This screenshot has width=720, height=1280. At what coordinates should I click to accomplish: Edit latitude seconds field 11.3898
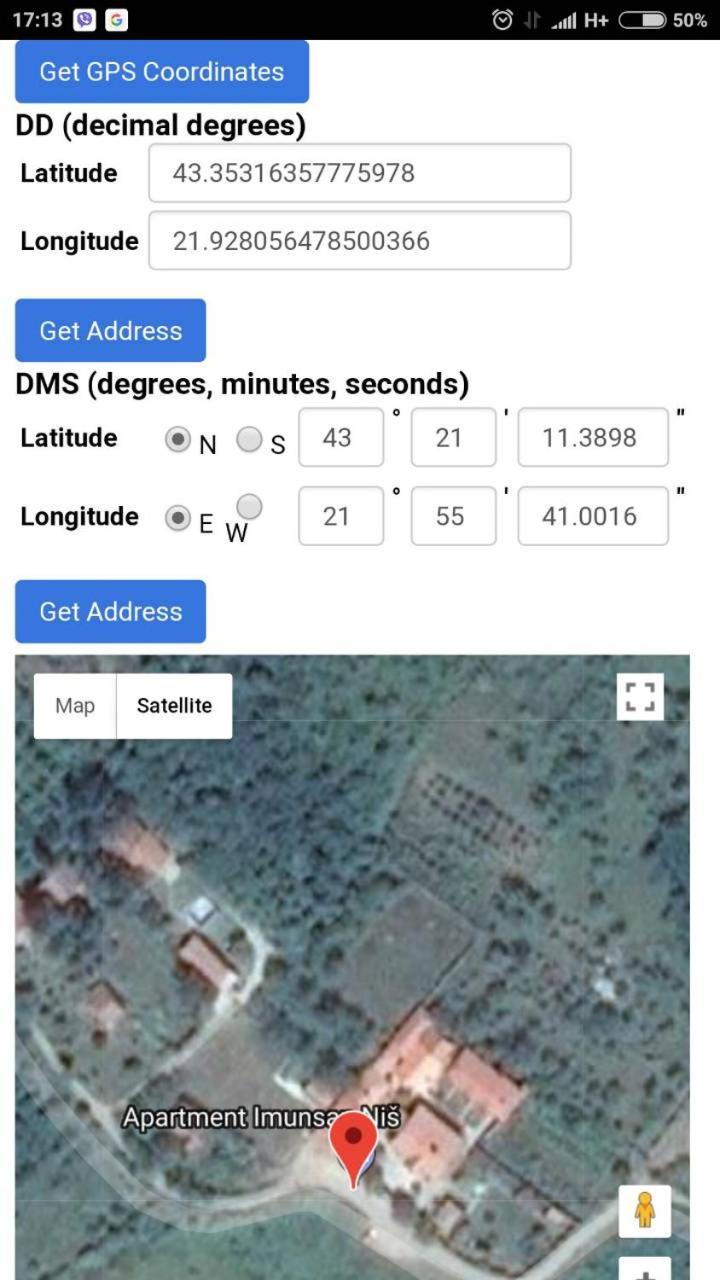(x=593, y=437)
